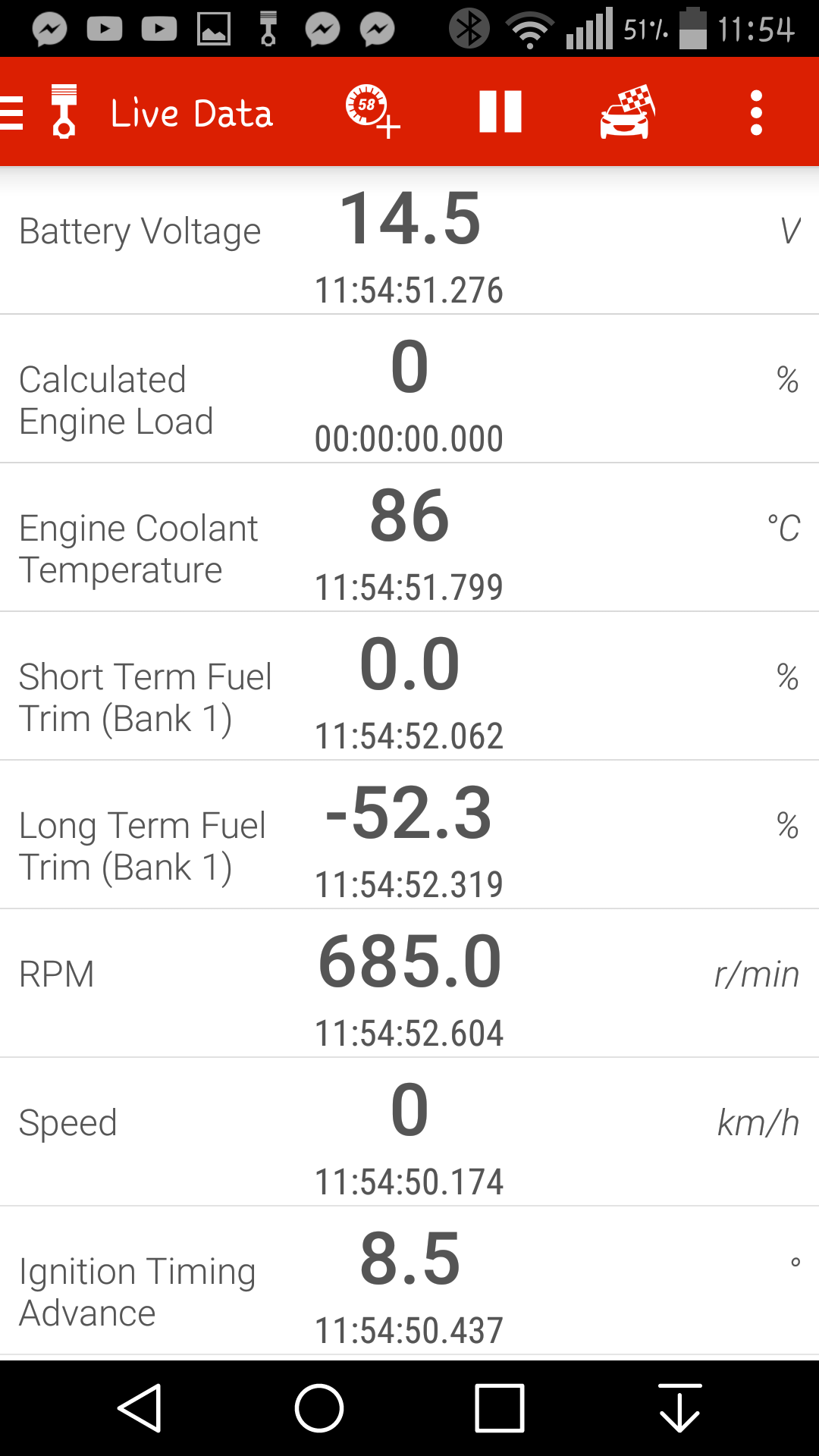Open the car racing flag icon
This screenshot has height=1456, width=819.
pyautogui.click(x=627, y=112)
